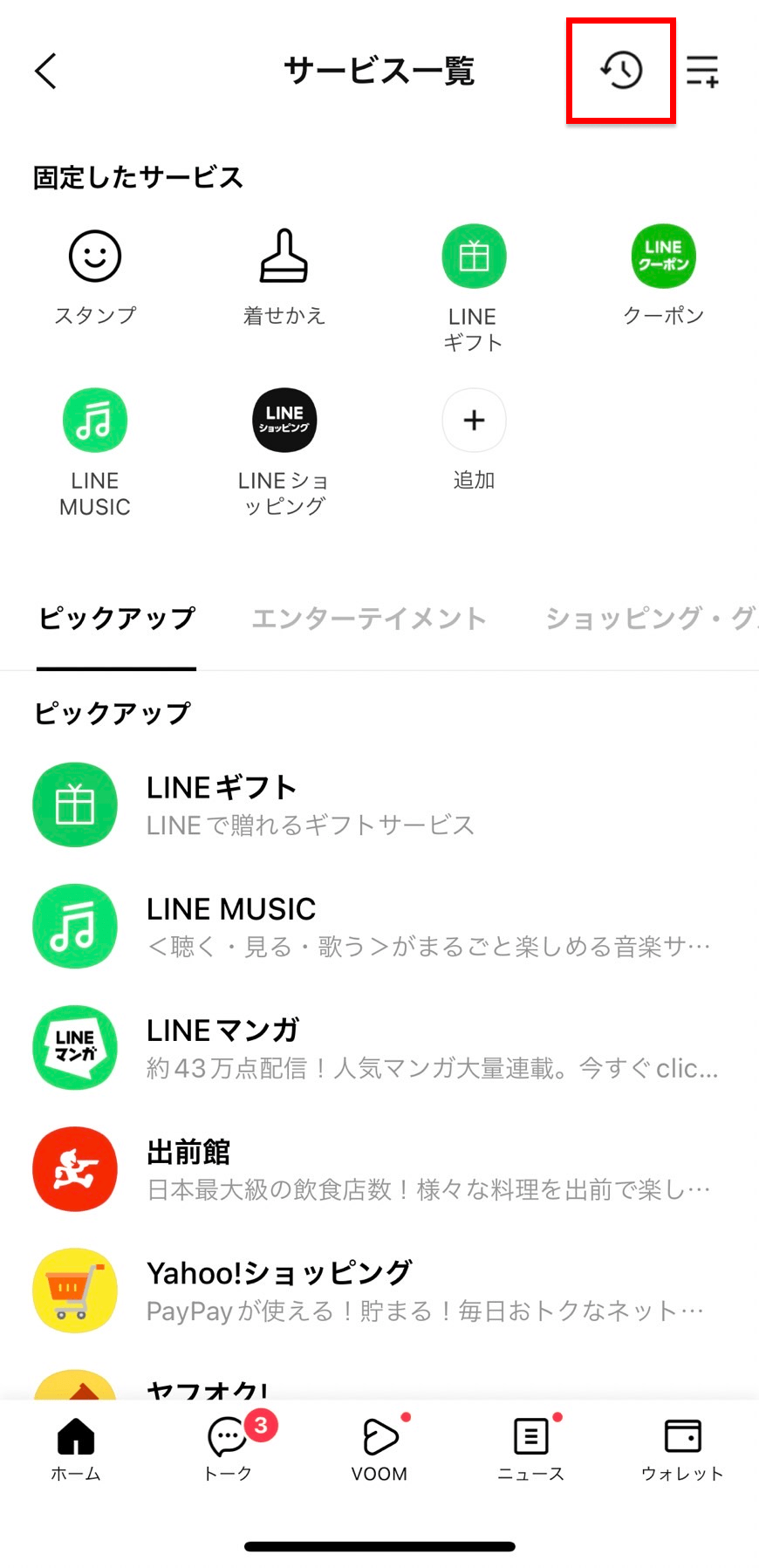This screenshot has width=759, height=1568.
Task: Tap the edit service list icon
Action: [x=703, y=71]
